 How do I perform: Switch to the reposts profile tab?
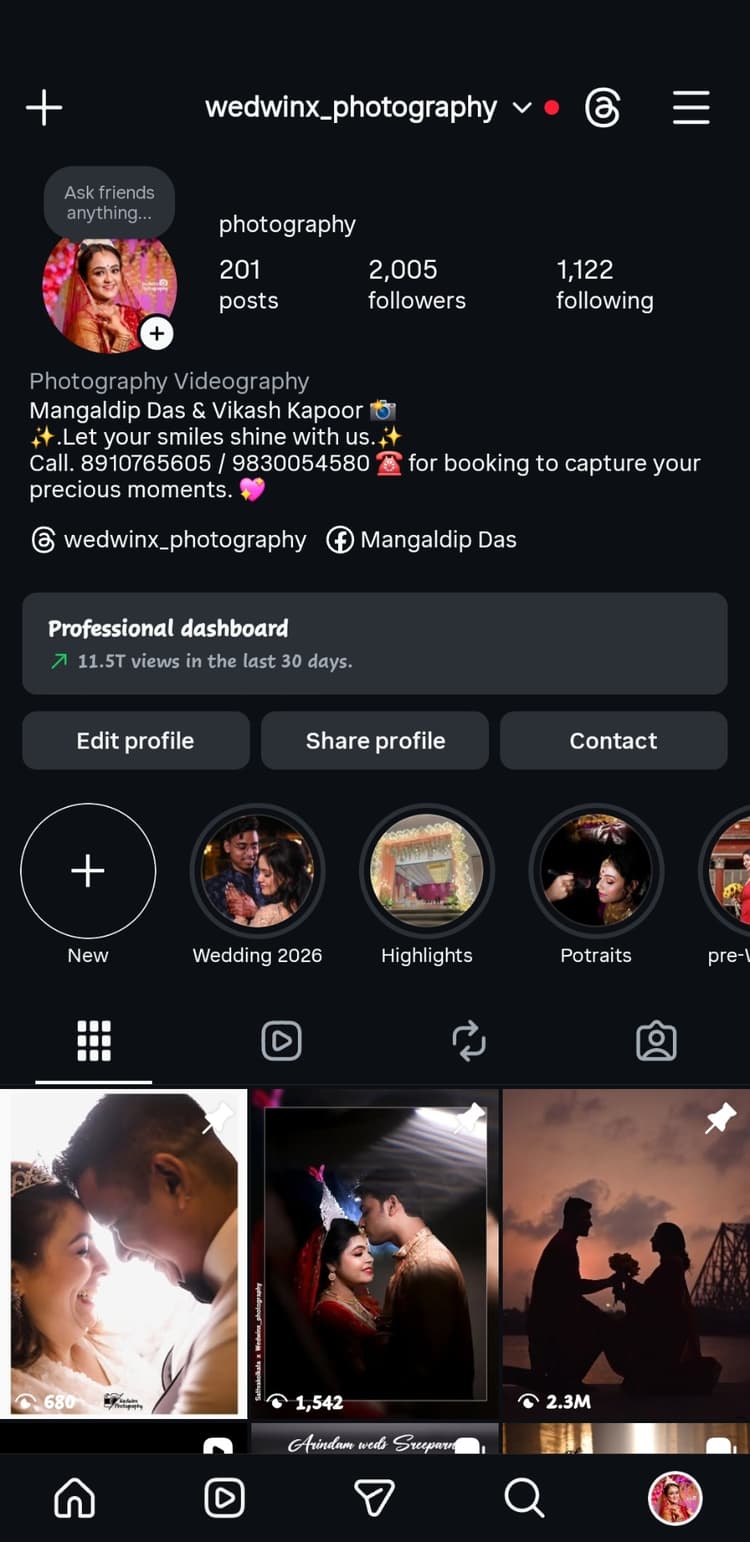(469, 1041)
